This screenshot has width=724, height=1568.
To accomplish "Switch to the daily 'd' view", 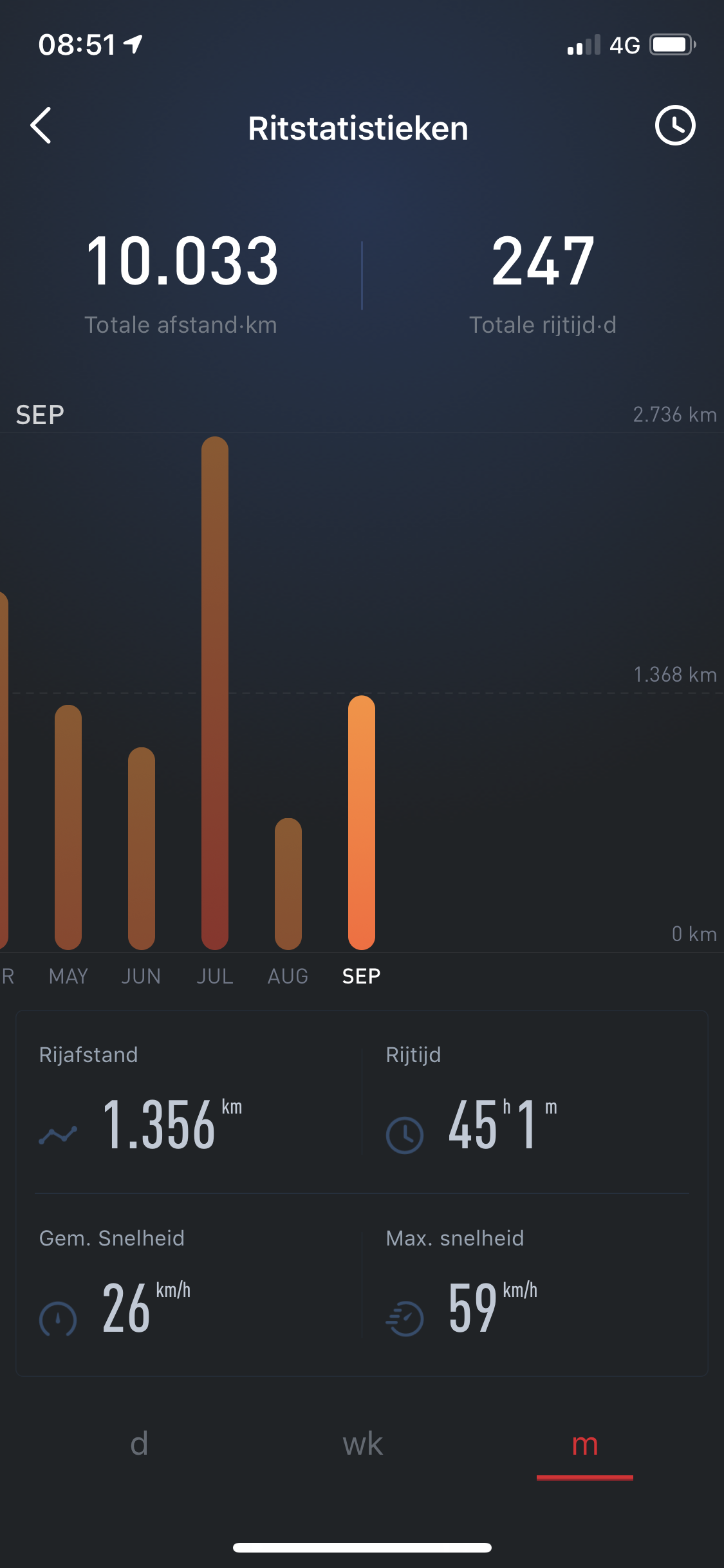I will 139,1444.
